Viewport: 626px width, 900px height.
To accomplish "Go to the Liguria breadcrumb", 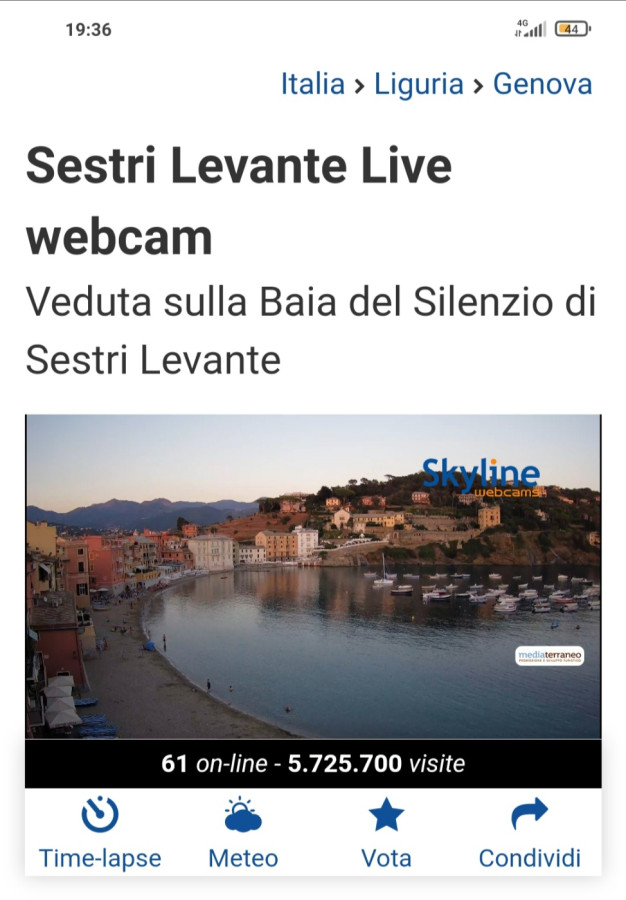I will (418, 84).
